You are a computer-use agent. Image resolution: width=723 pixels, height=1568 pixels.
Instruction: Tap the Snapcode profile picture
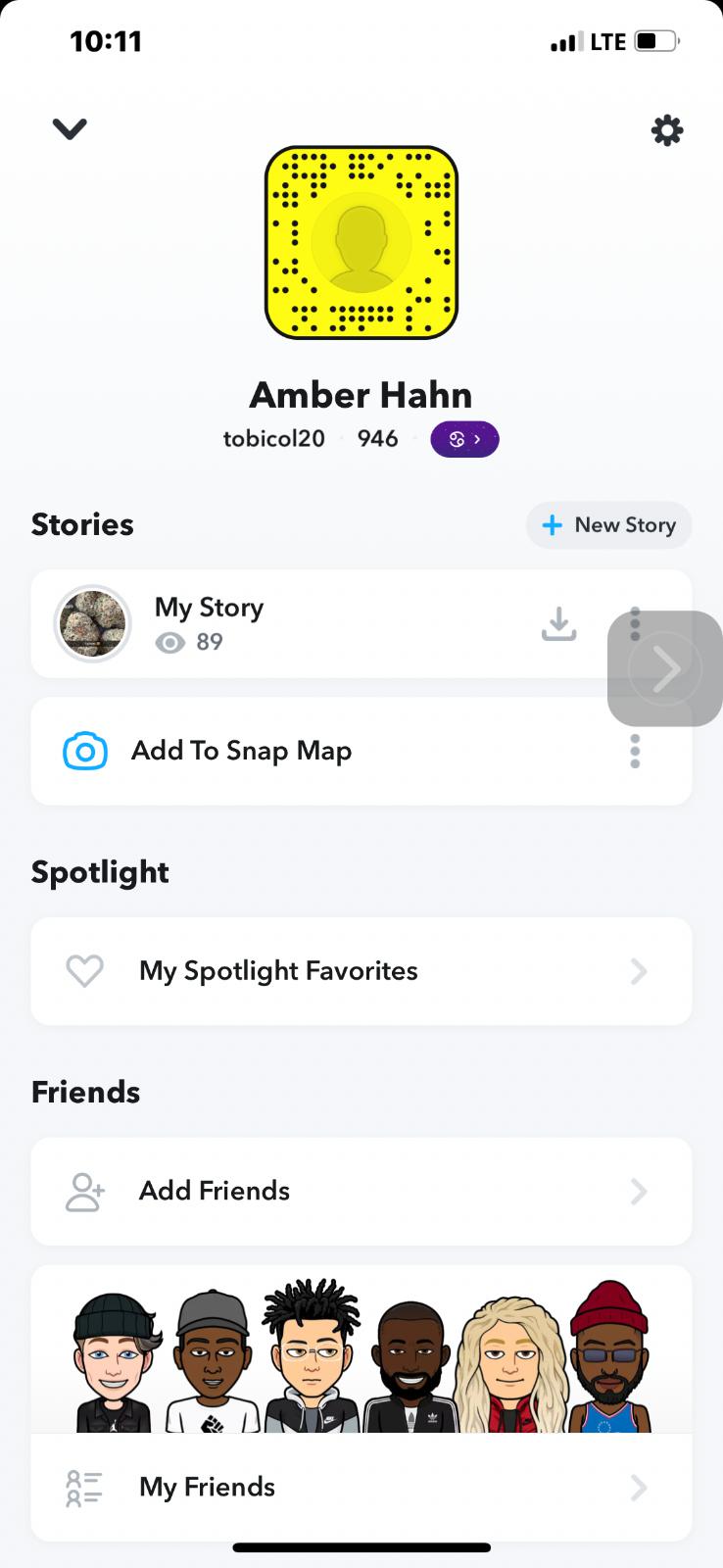tap(361, 243)
